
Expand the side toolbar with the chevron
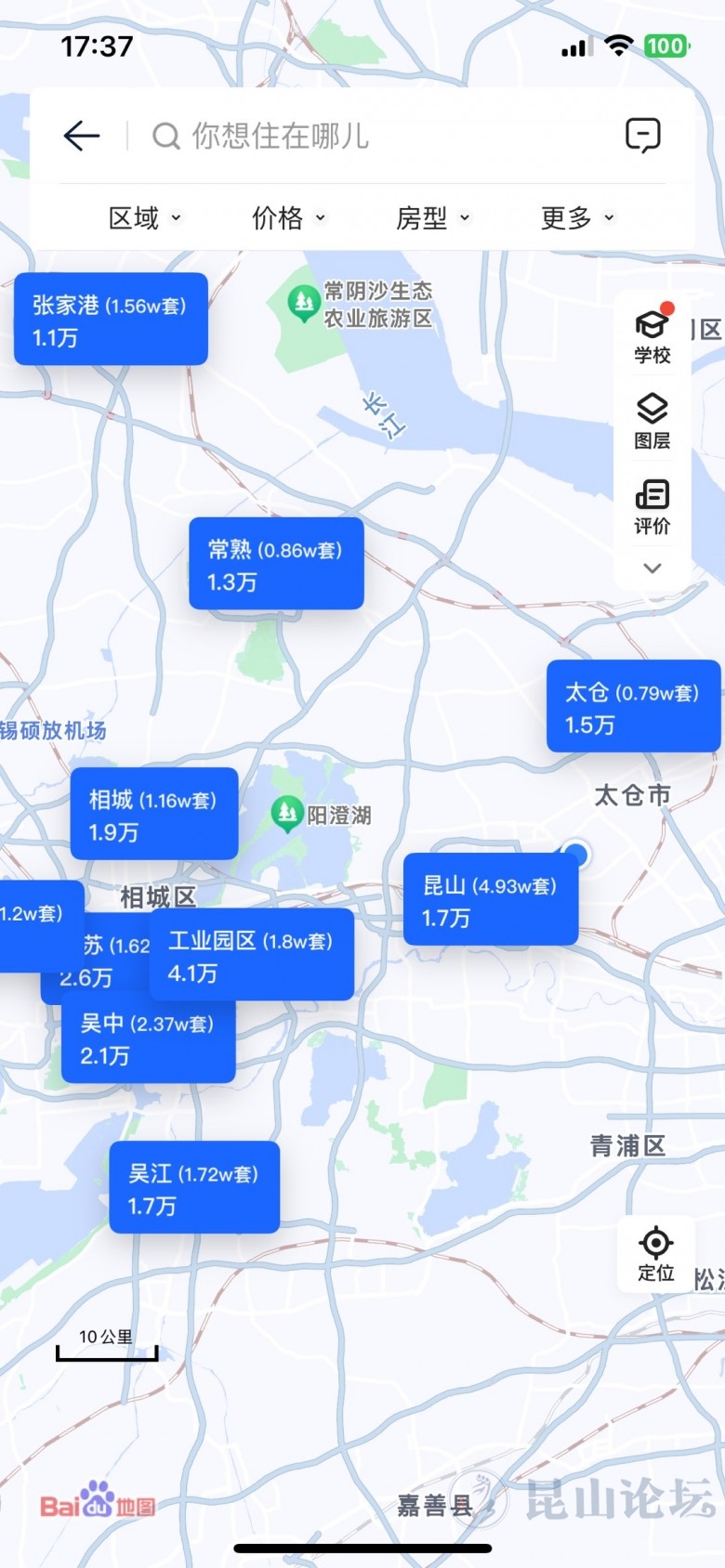pos(652,568)
